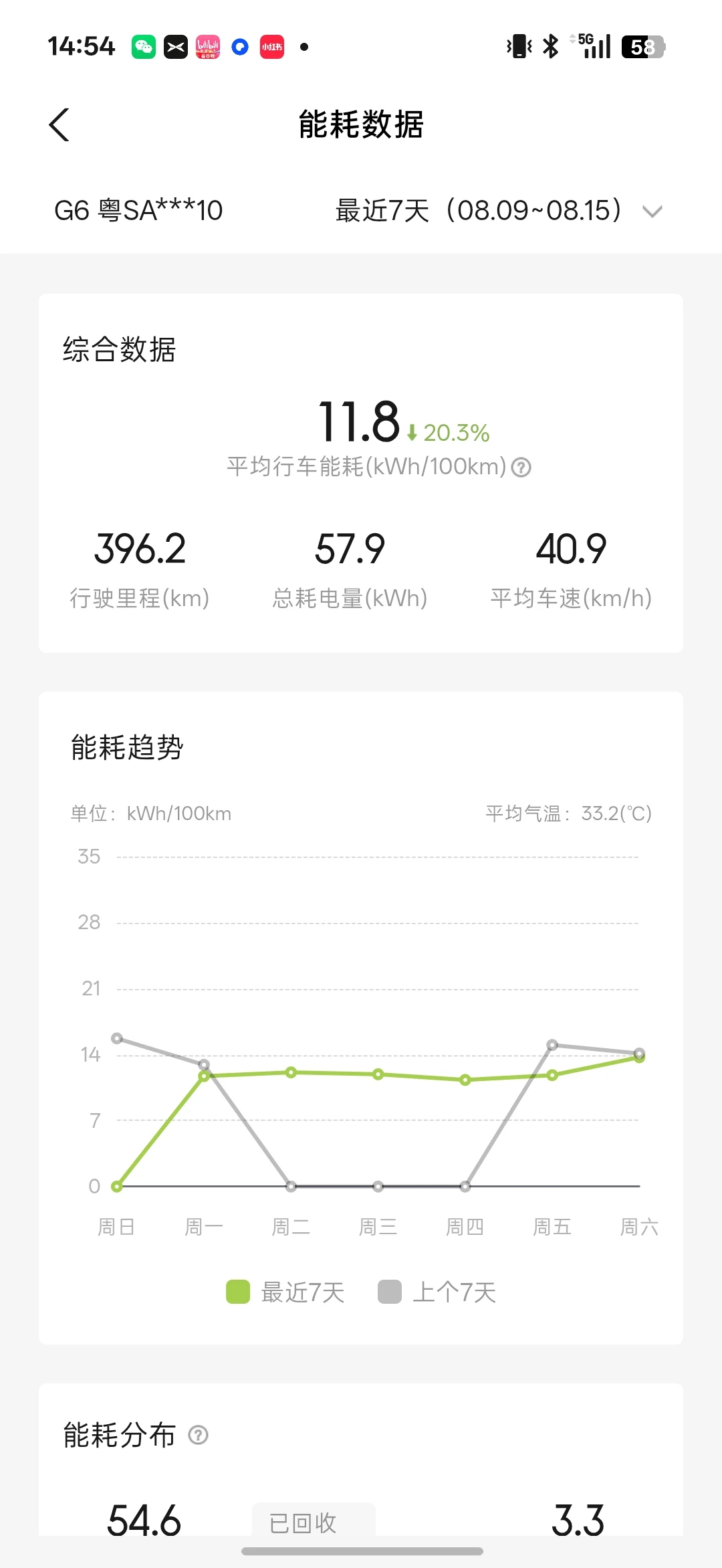
Task: Tap the question mark next to 能耗分布
Action: (199, 1435)
